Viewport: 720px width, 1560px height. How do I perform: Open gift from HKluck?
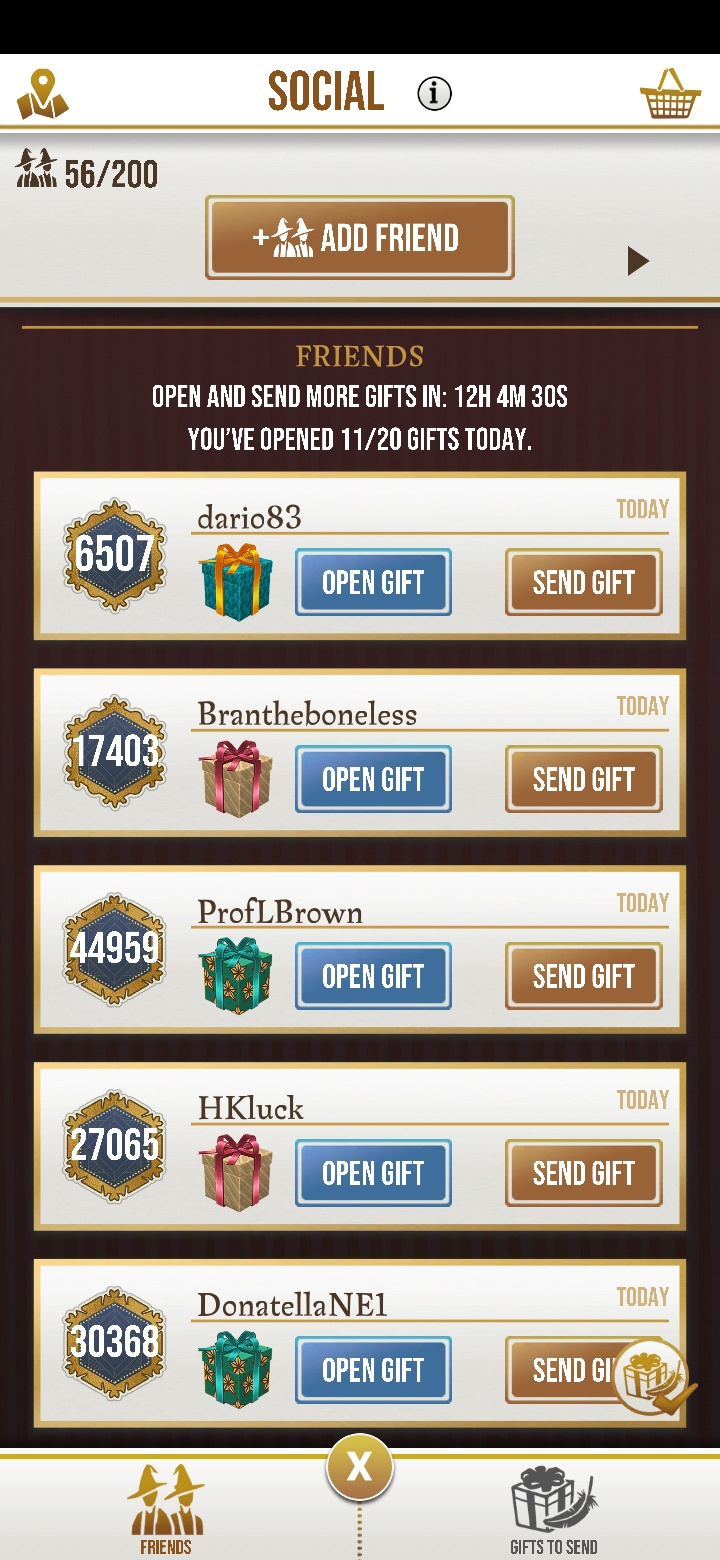[x=373, y=1173]
